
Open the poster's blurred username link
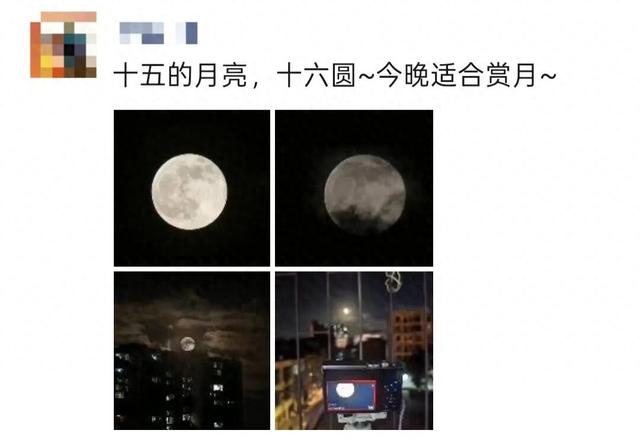click(158, 33)
